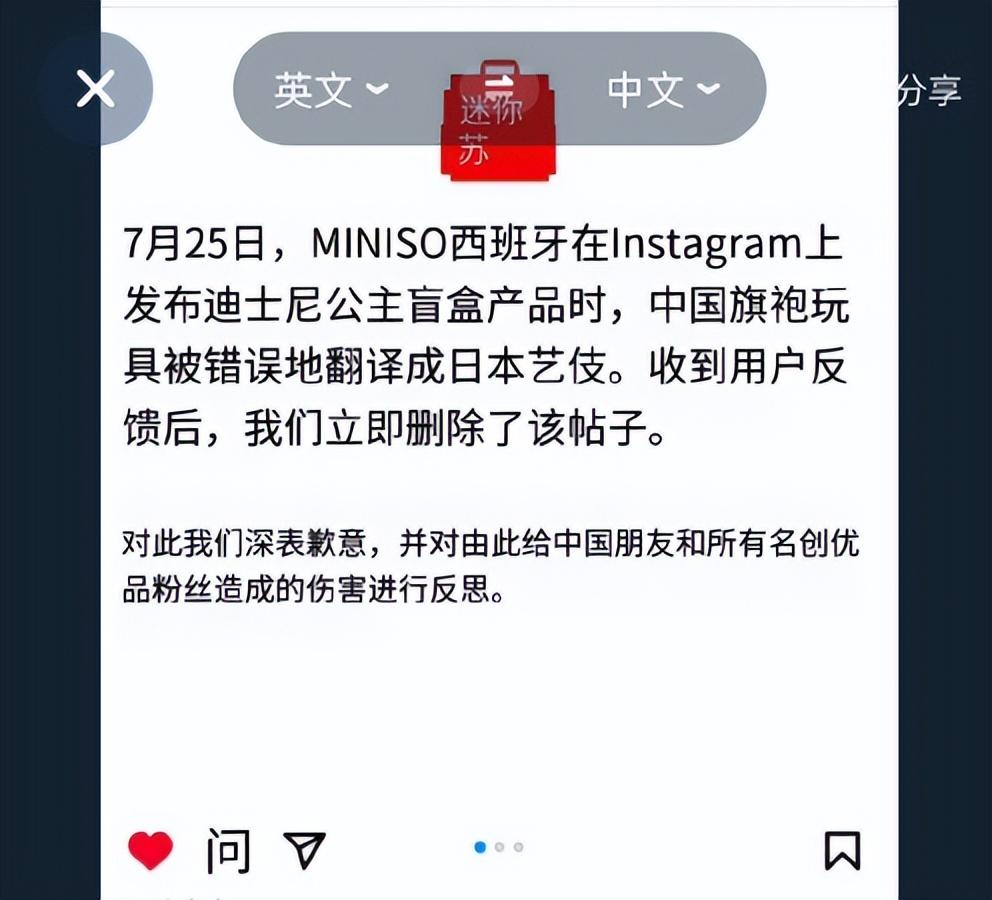
Task: Open the 英文 source language dropdown
Action: pos(331,90)
